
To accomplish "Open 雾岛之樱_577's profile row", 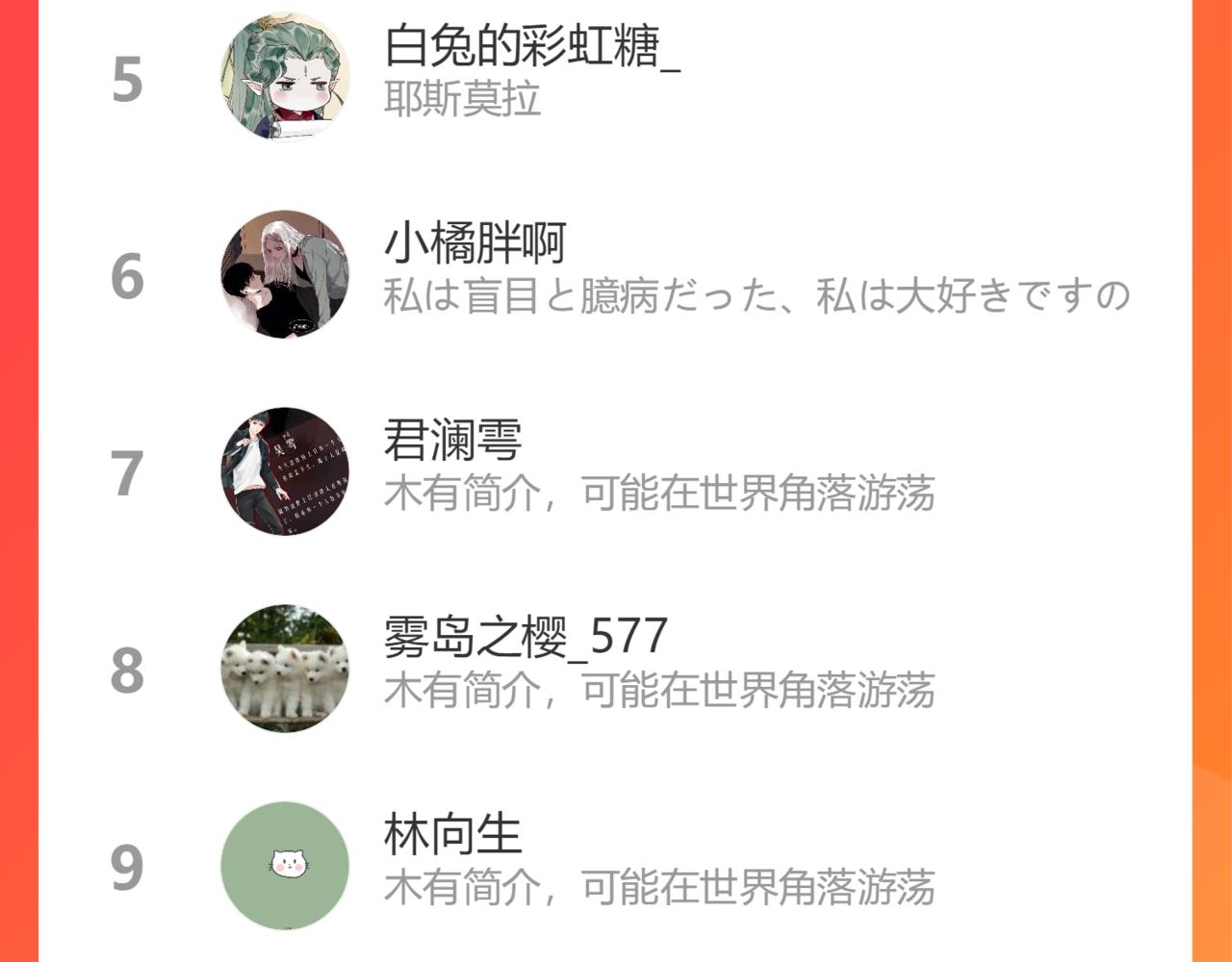I will tap(525, 637).
